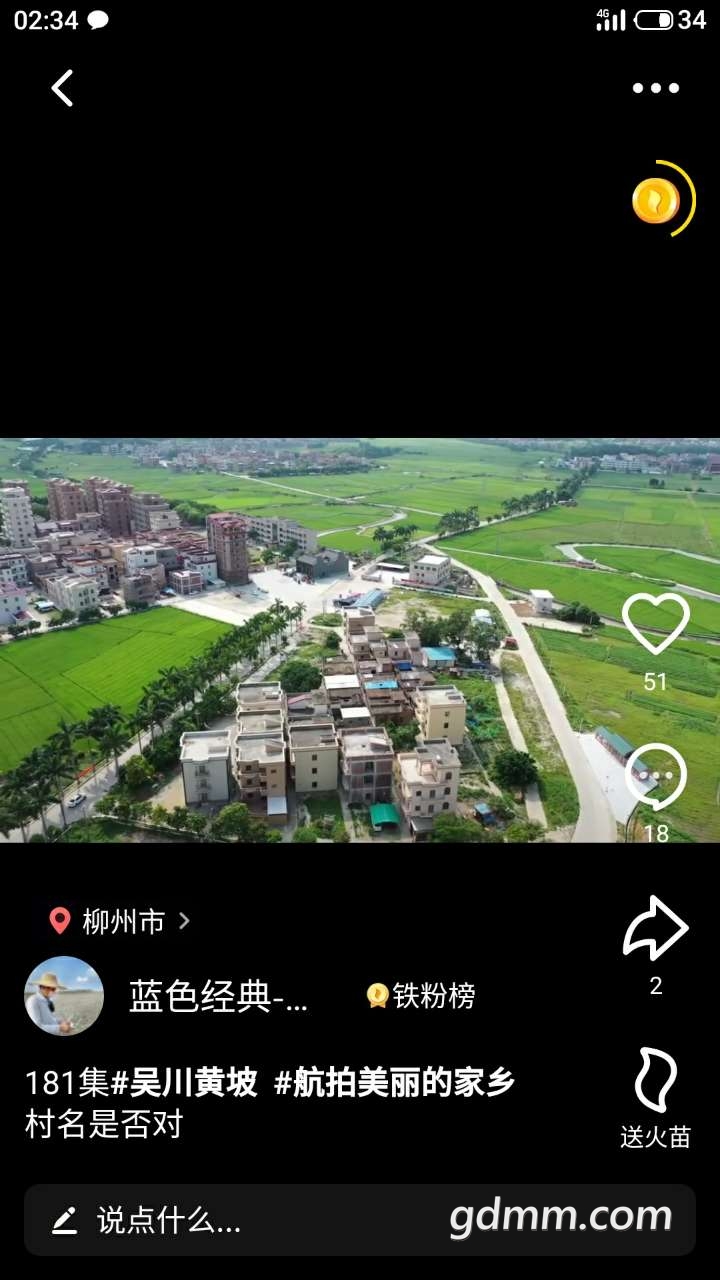The height and width of the screenshot is (1280, 720).
Task: Open the #航拍美丽的家乡 hashtag
Action: pos(394,1083)
